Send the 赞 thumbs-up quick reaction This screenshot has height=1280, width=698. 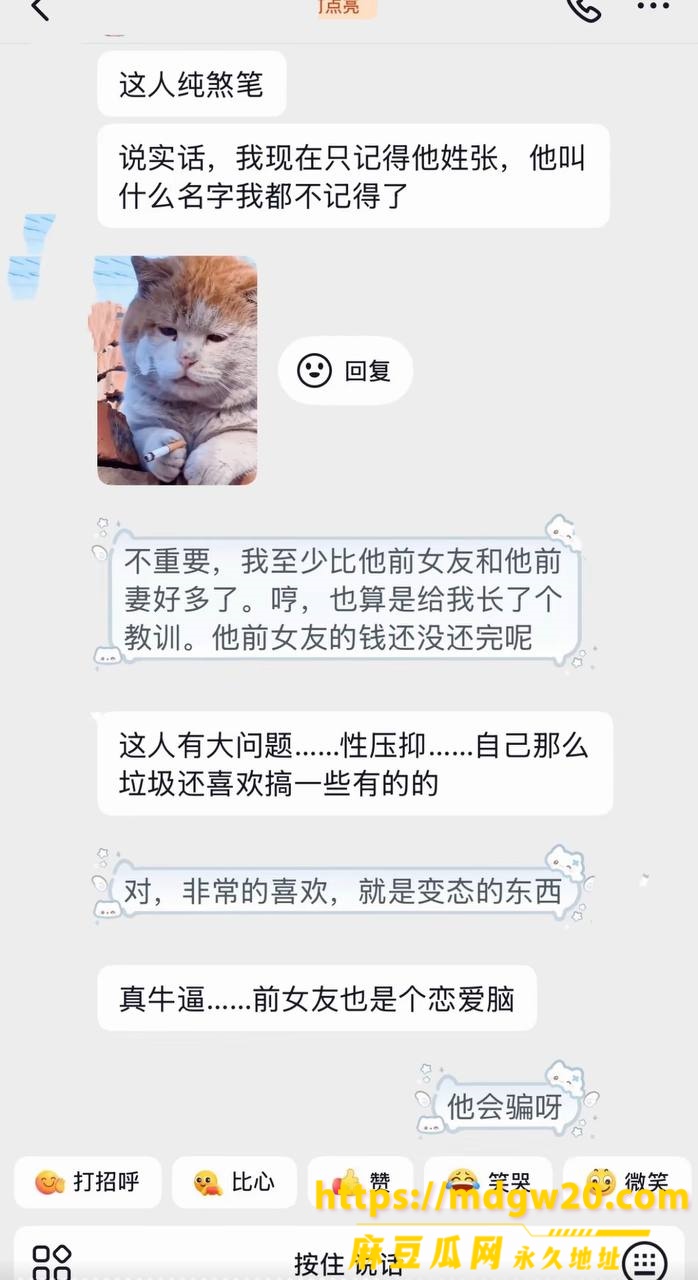click(x=360, y=1182)
